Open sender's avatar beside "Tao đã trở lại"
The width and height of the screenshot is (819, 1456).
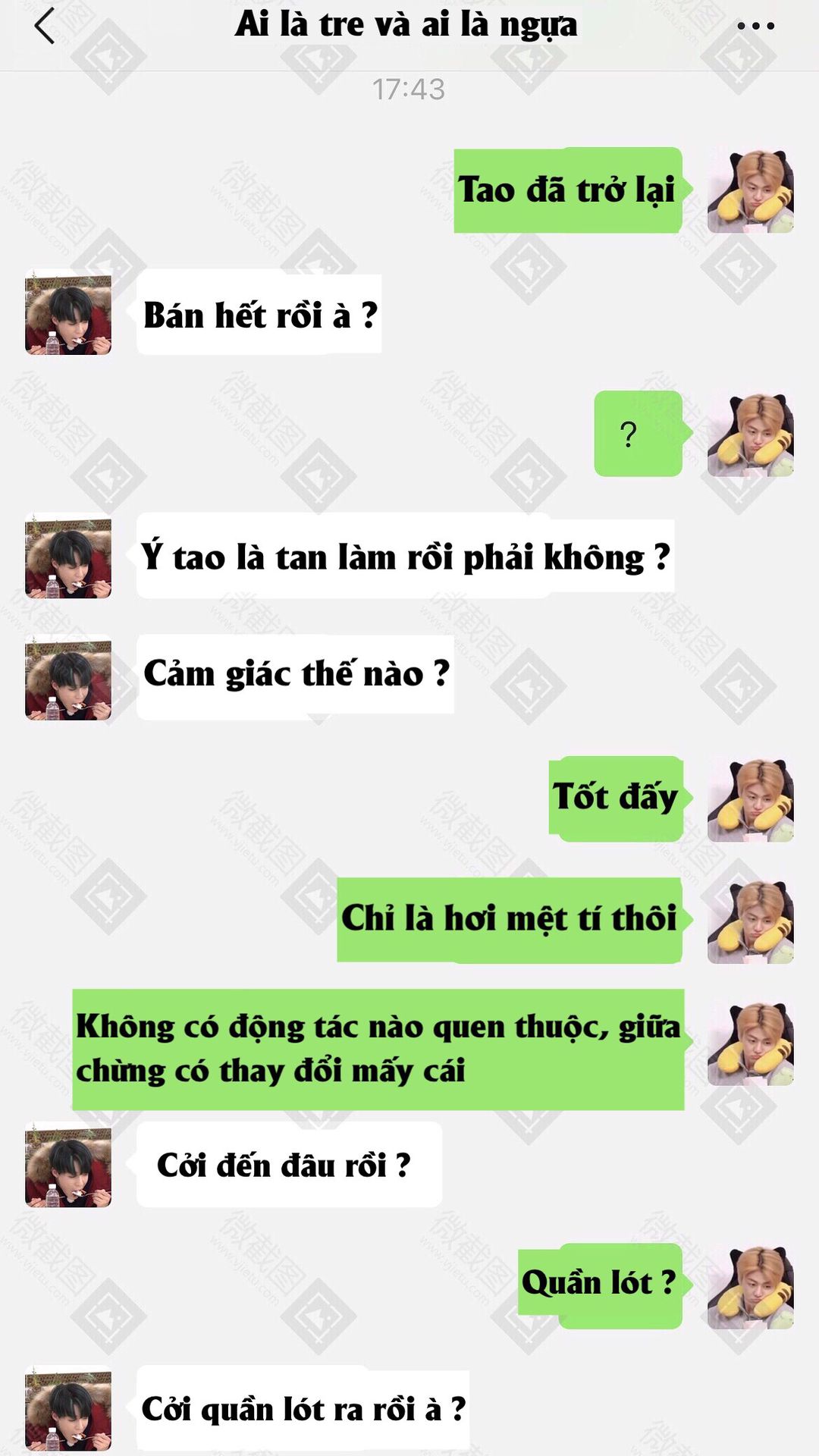click(751, 190)
